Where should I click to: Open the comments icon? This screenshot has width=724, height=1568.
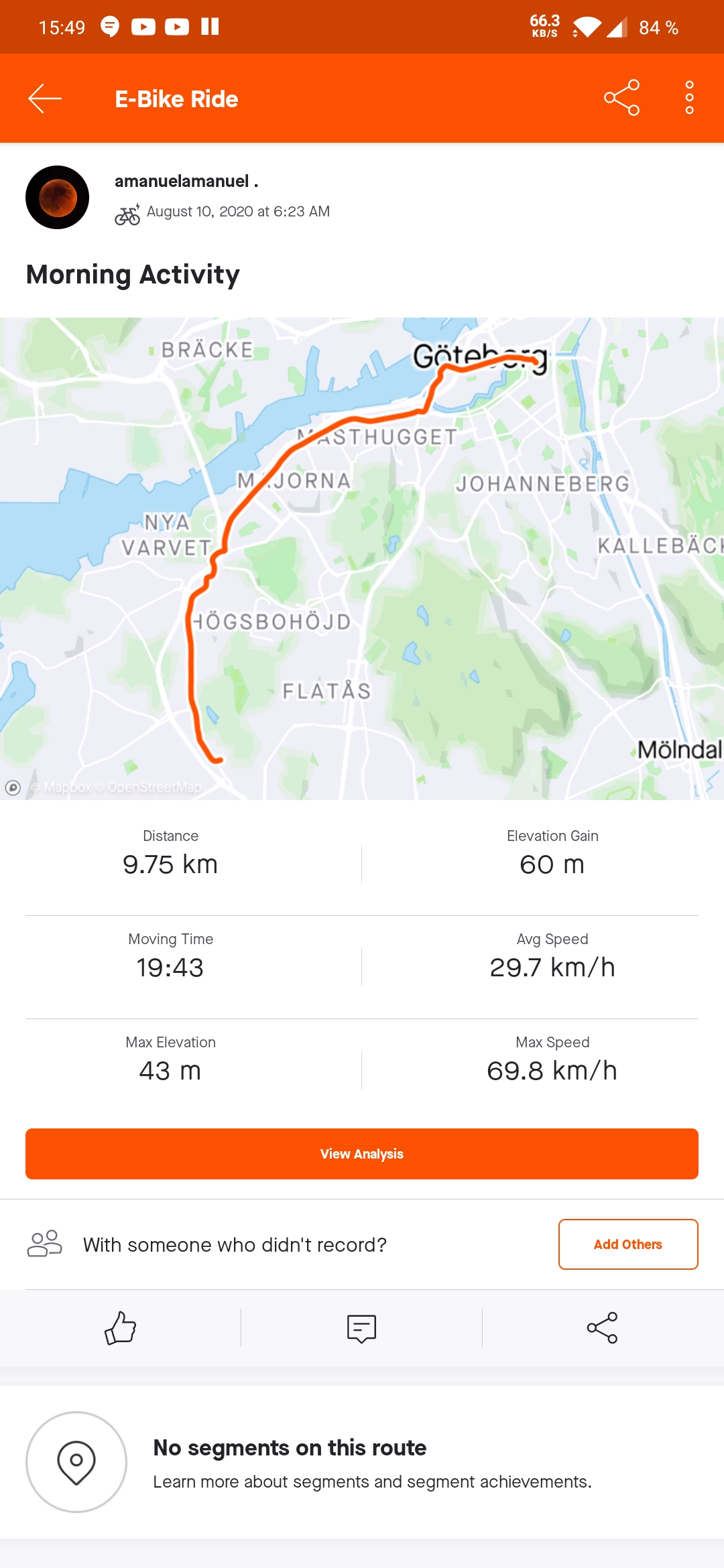361,1328
